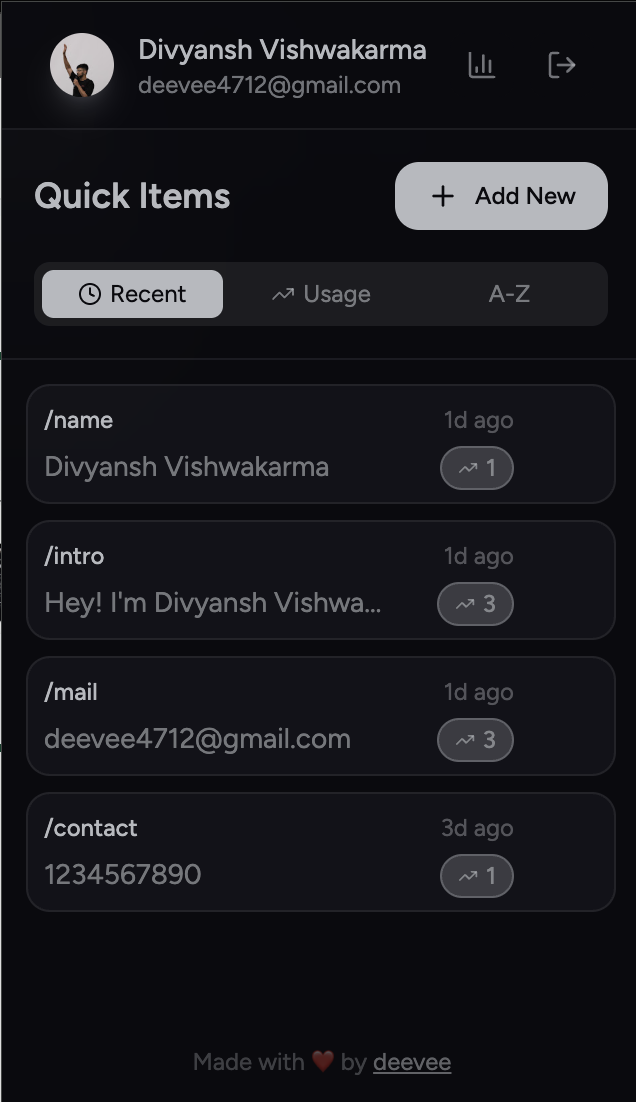
Task: Log out using the sign-out icon
Action: 562,66
